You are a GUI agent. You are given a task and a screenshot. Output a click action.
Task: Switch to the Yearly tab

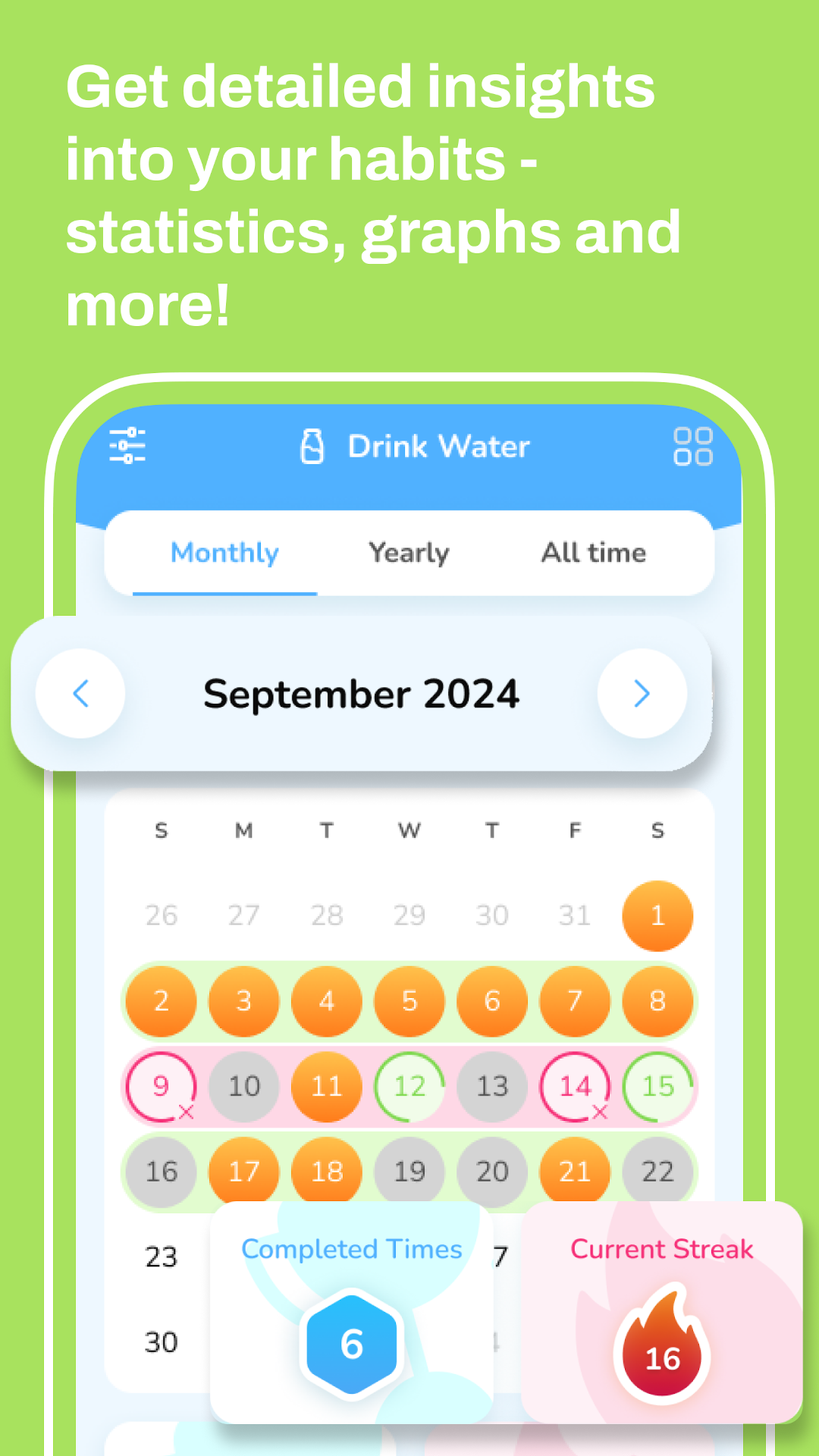409,554
